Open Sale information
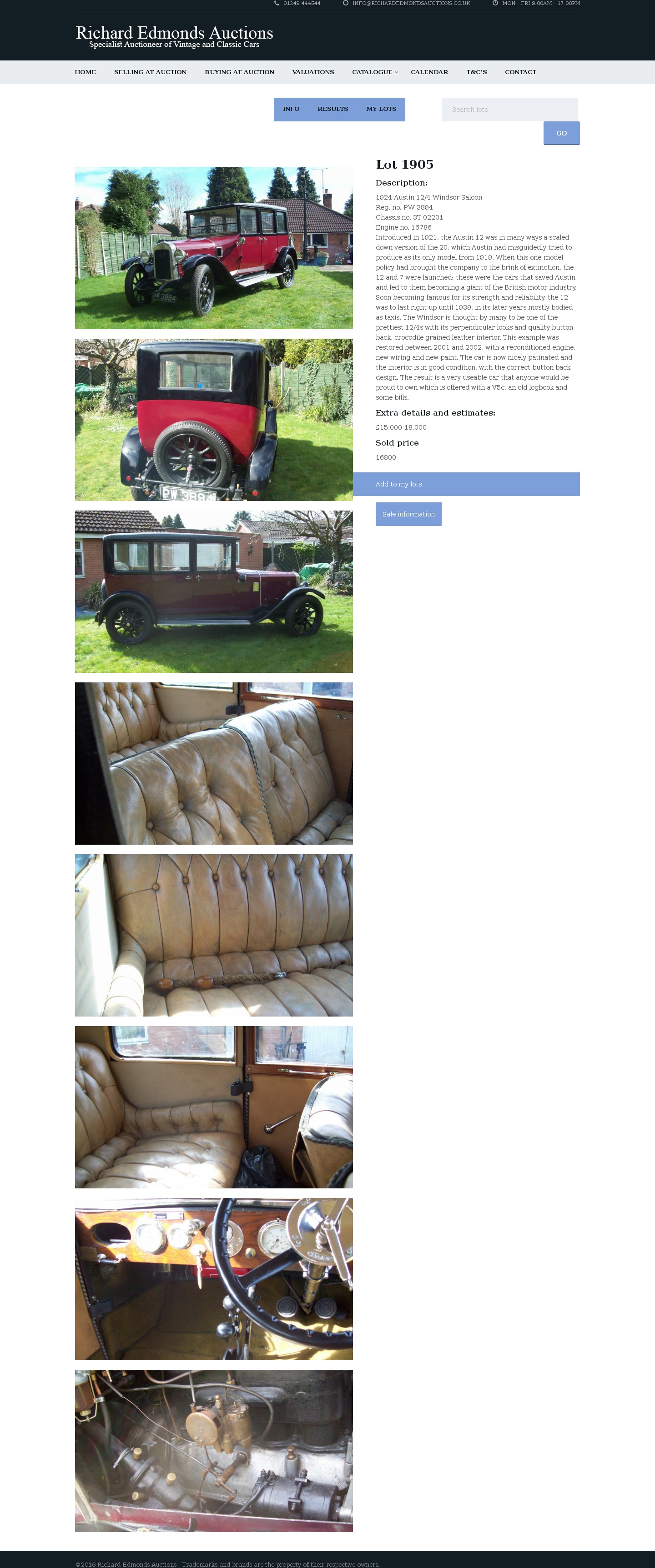Screen dimensions: 655x1568 [x=408, y=514]
